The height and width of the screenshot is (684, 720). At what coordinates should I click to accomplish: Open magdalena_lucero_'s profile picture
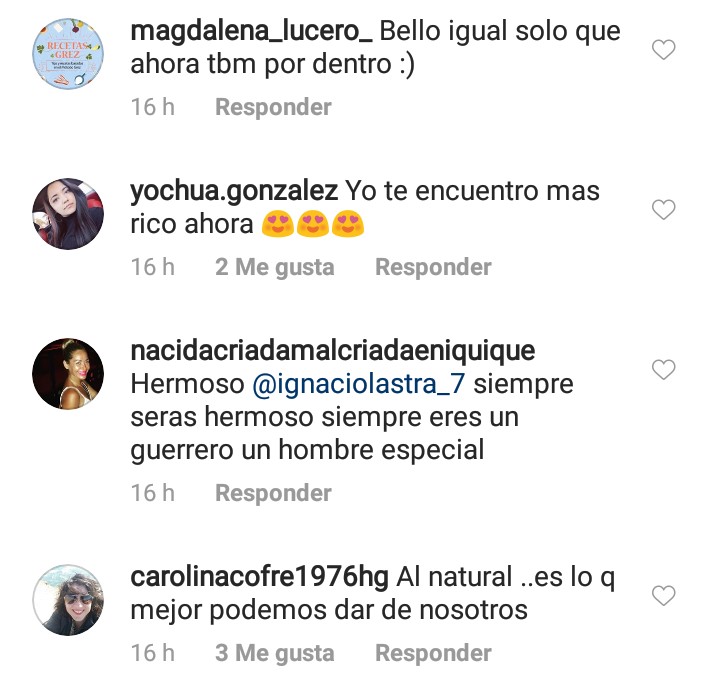68,53
